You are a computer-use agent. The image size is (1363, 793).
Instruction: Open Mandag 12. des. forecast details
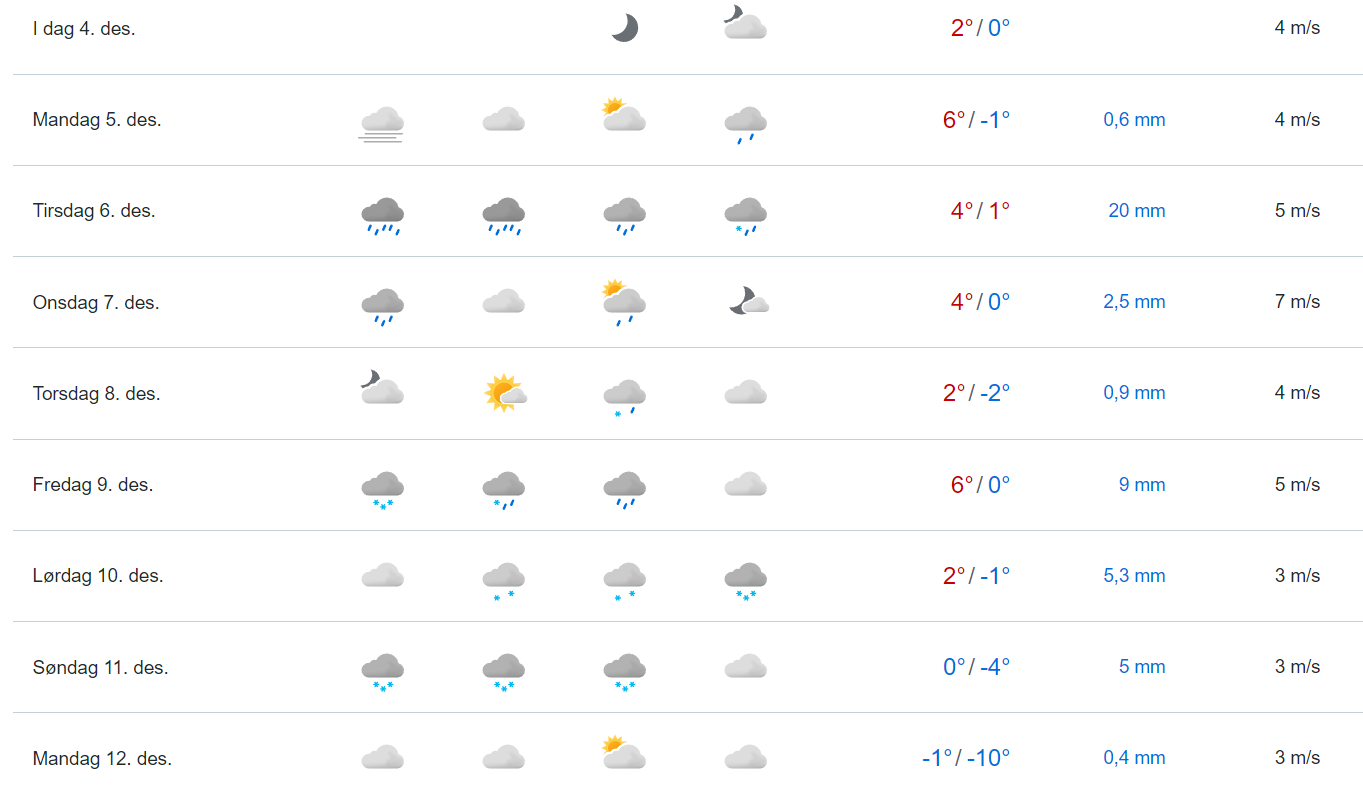pyautogui.click(x=102, y=758)
